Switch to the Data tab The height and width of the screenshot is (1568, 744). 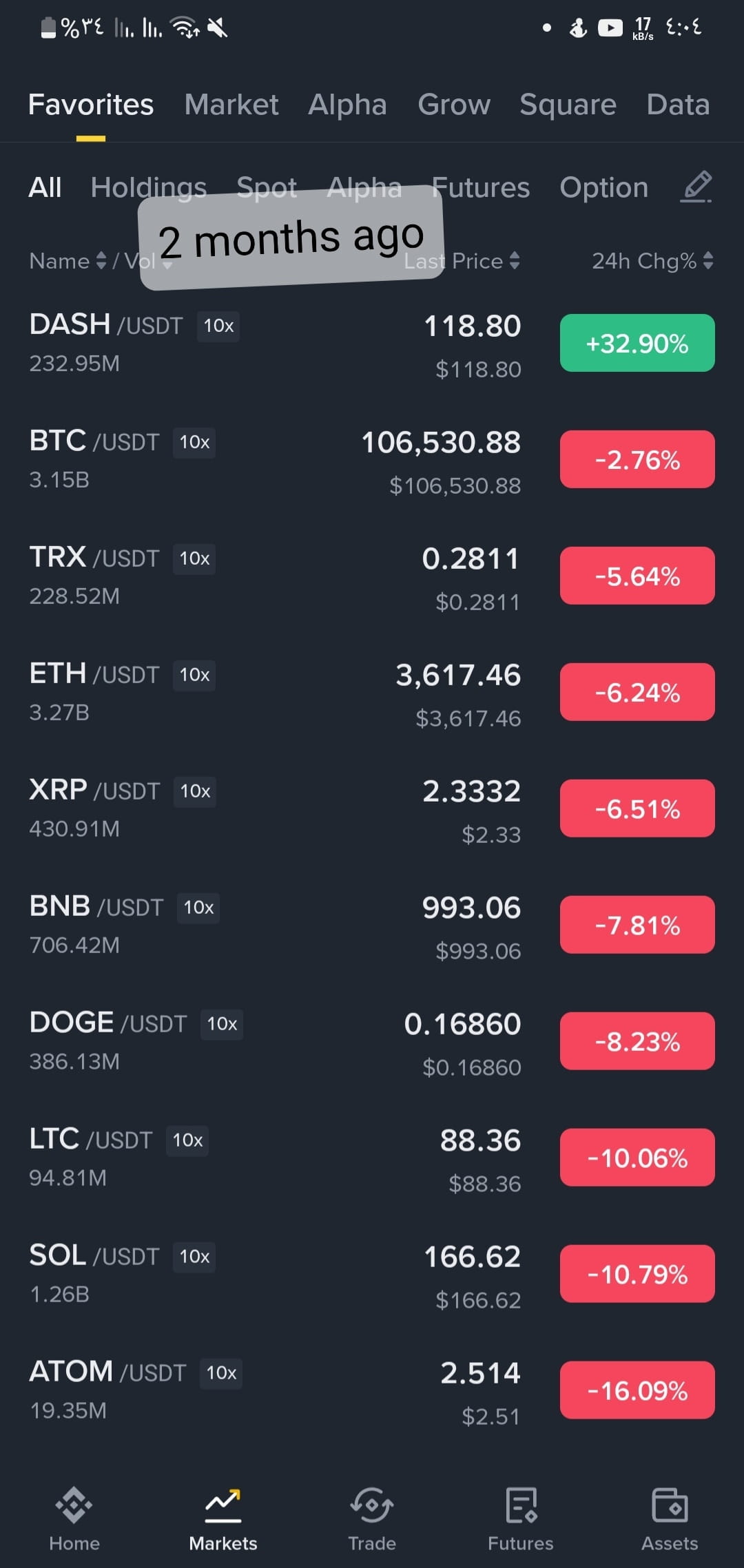678,105
